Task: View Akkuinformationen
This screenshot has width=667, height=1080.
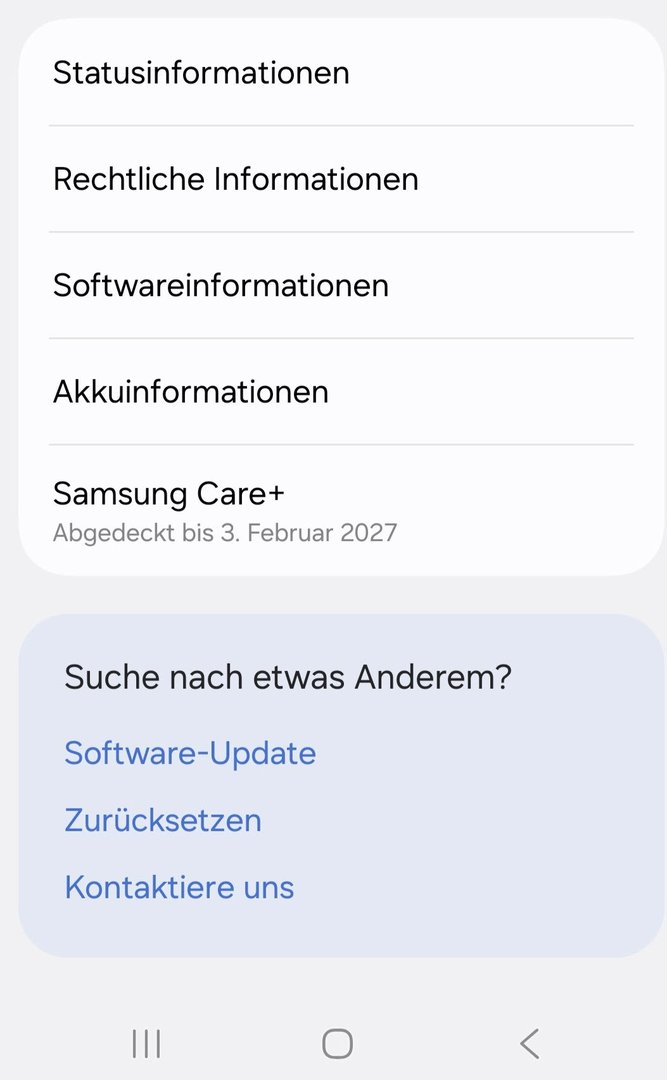Action: pyautogui.click(x=191, y=391)
